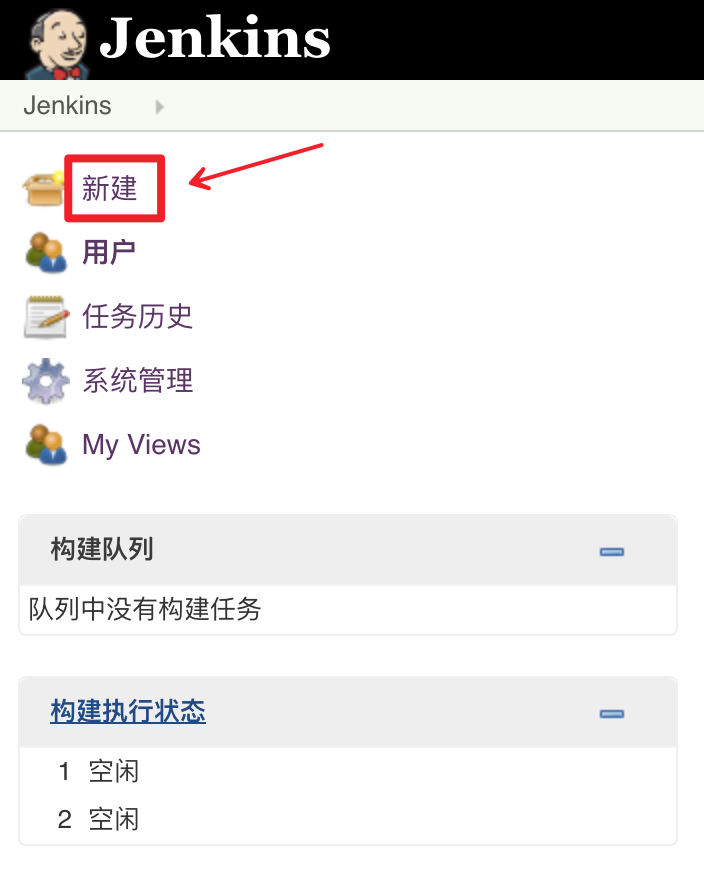View 任务历史 build history
The height and width of the screenshot is (888, 704).
[137, 317]
